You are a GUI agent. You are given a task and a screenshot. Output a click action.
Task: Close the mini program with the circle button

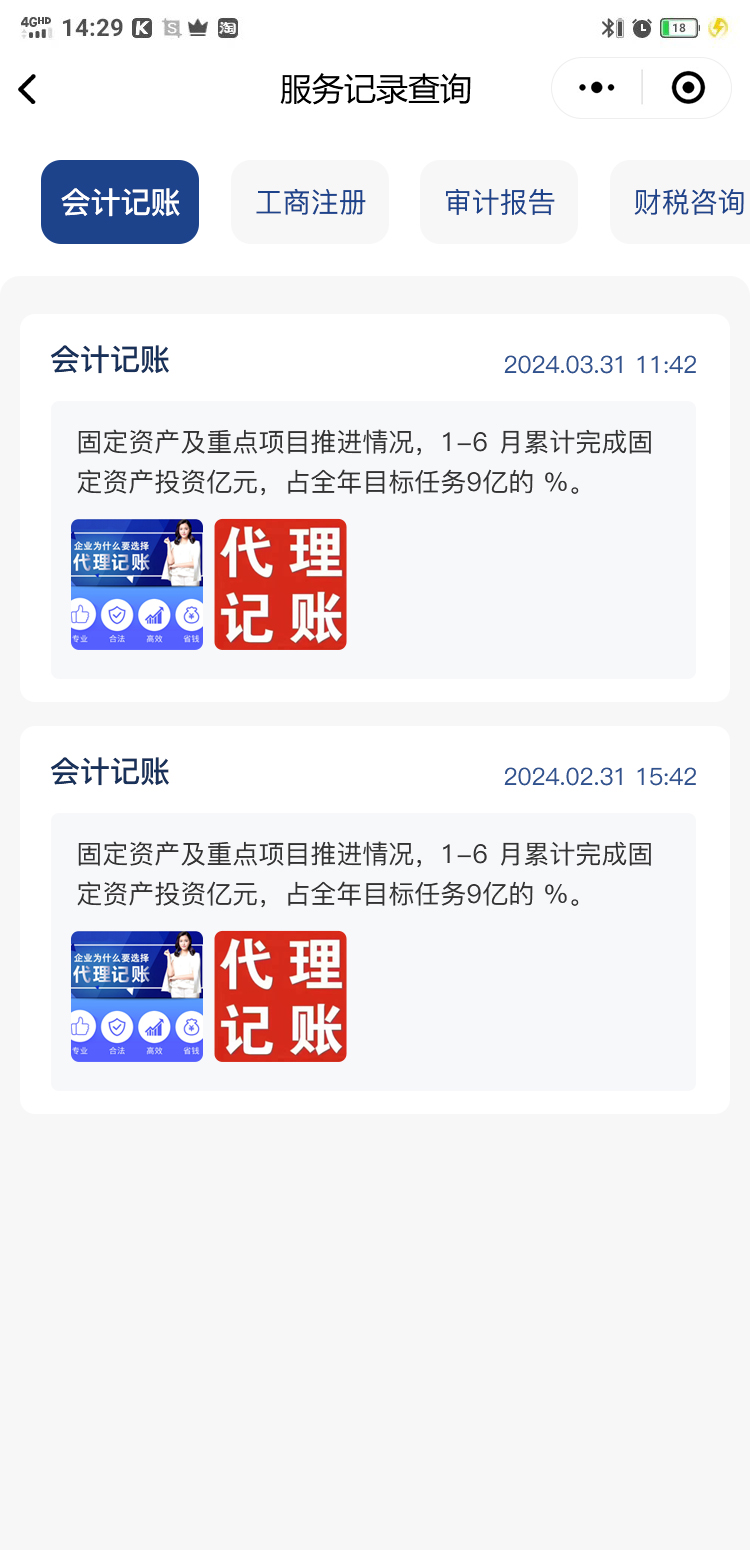coord(688,88)
